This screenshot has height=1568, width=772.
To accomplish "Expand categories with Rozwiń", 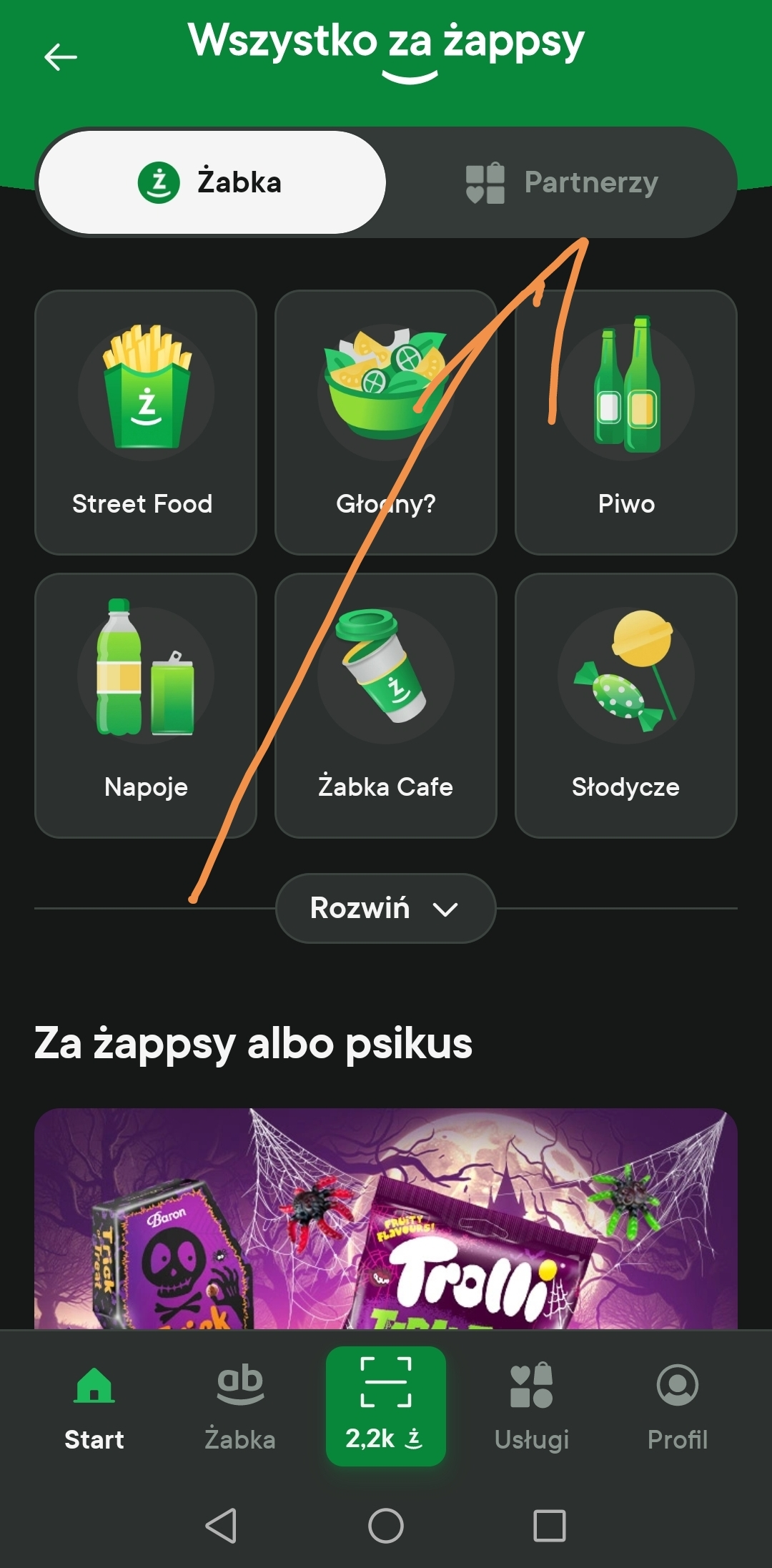I will point(386,908).
